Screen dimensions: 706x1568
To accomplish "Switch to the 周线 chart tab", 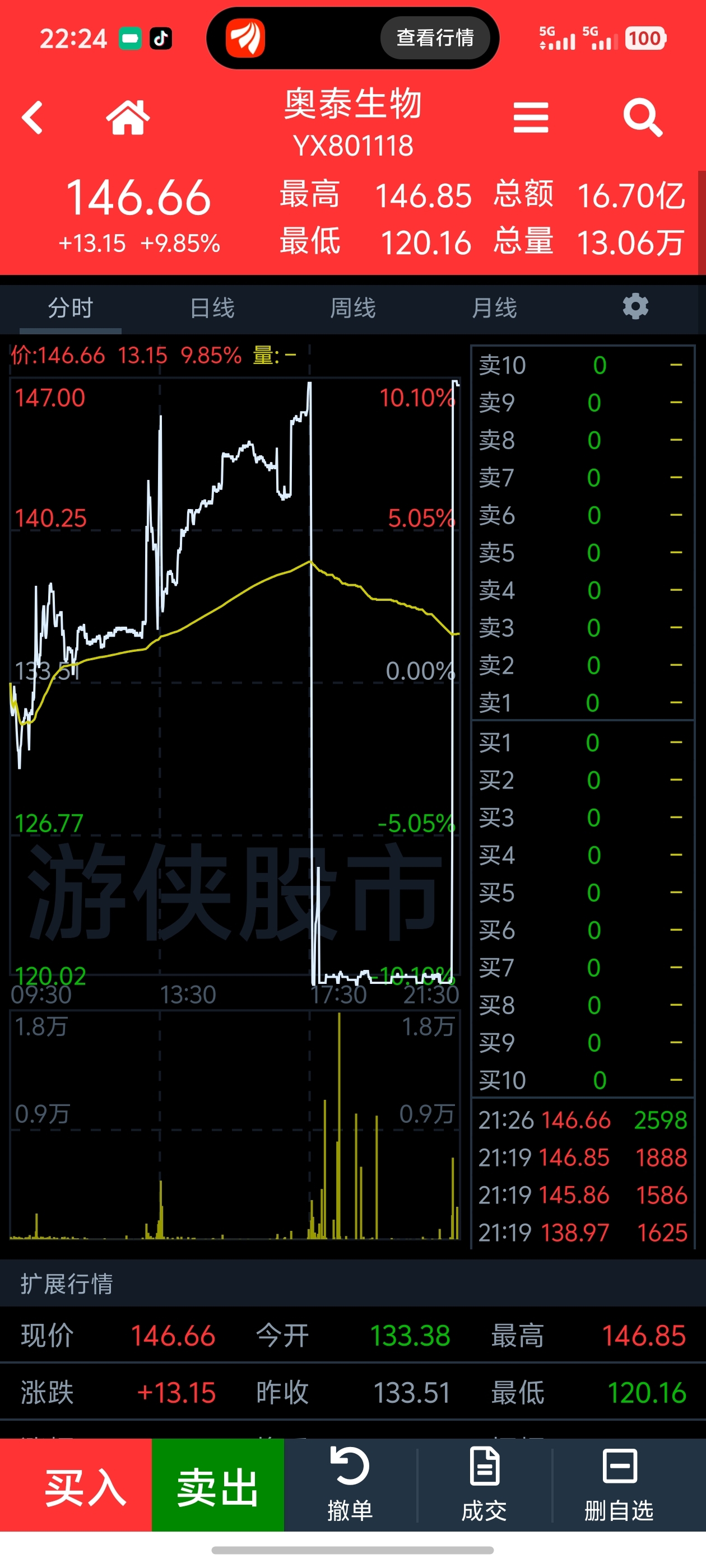I will pyautogui.click(x=352, y=308).
